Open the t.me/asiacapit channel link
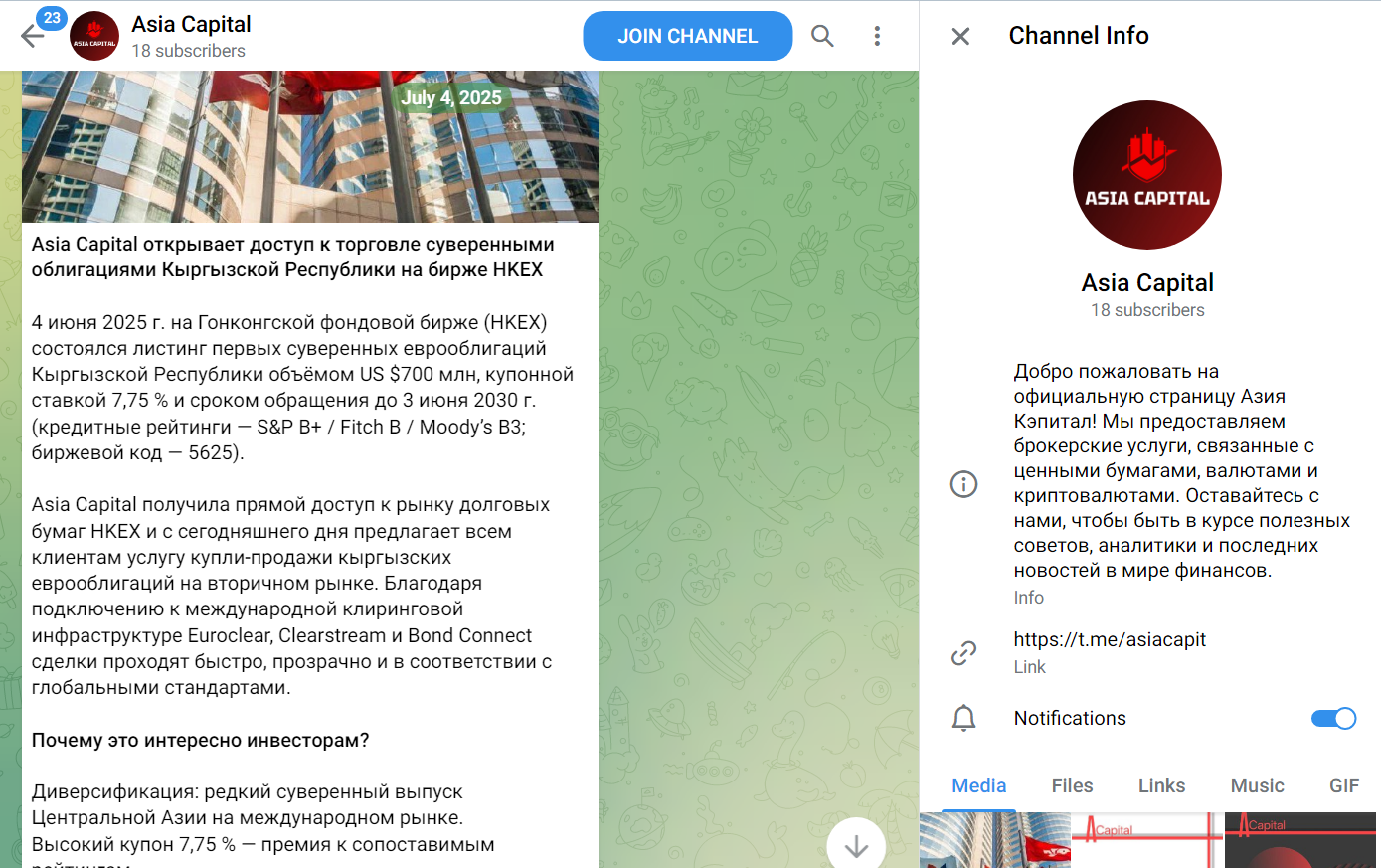The image size is (1381, 868). pos(1110,639)
